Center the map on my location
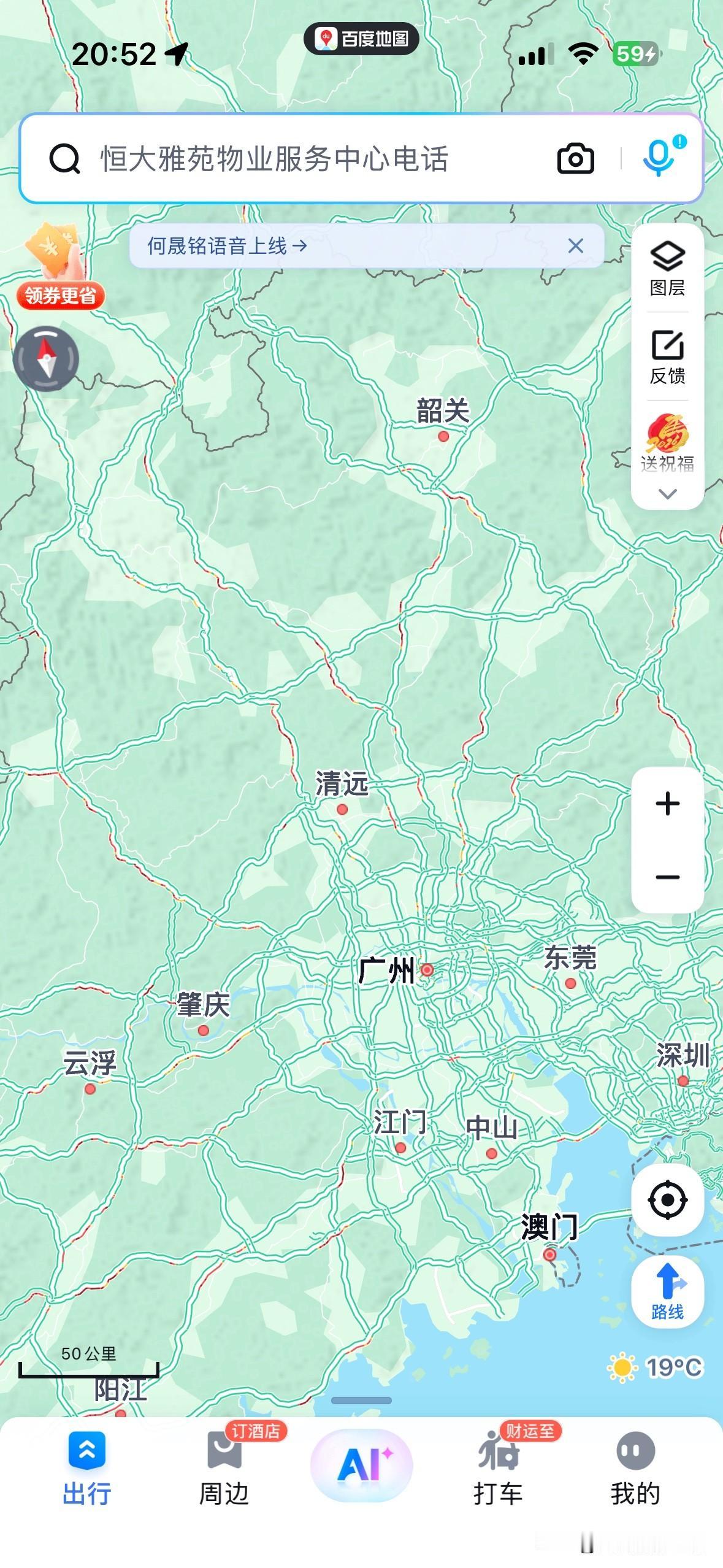Viewport: 723px width, 1568px height. pyautogui.click(x=667, y=1199)
